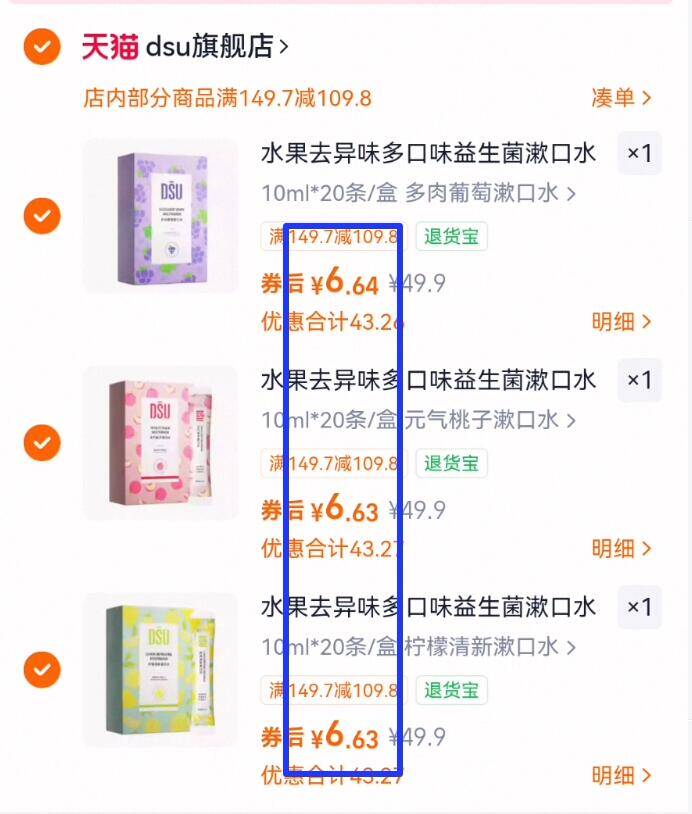Change the 元气桃子漱口水 flavor option
The image size is (692, 814).
pos(418,421)
